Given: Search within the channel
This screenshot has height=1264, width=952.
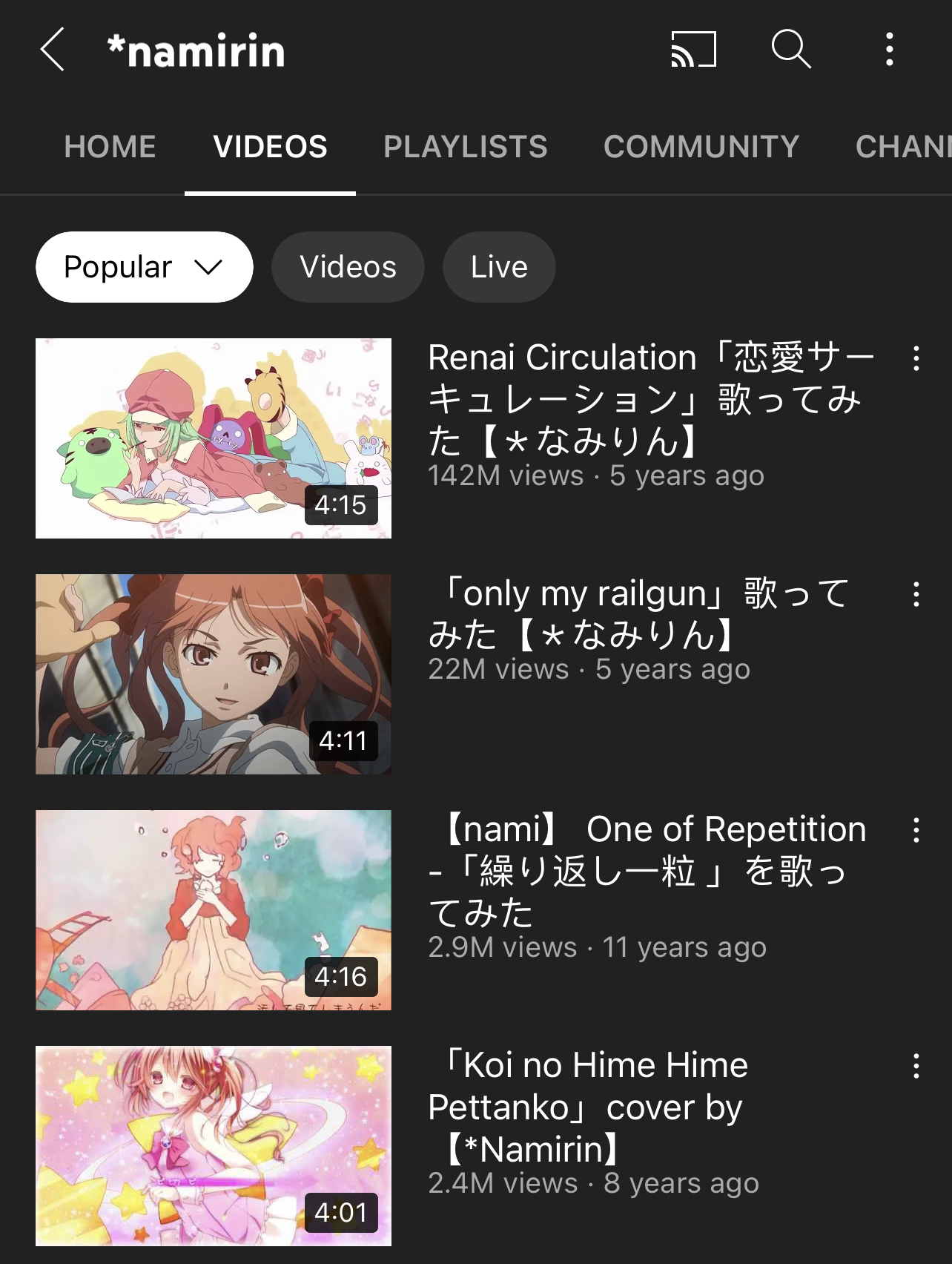Looking at the screenshot, I should pyautogui.click(x=791, y=50).
